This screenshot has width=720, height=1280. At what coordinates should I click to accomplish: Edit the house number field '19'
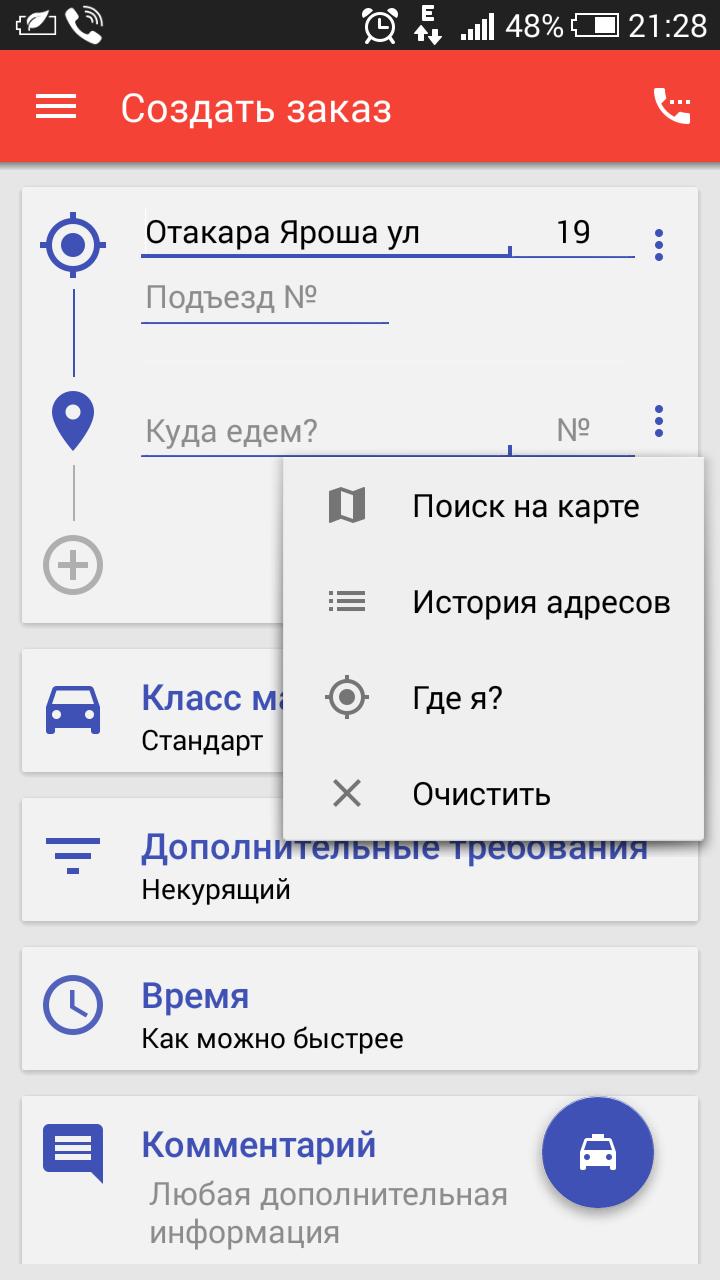[573, 233]
